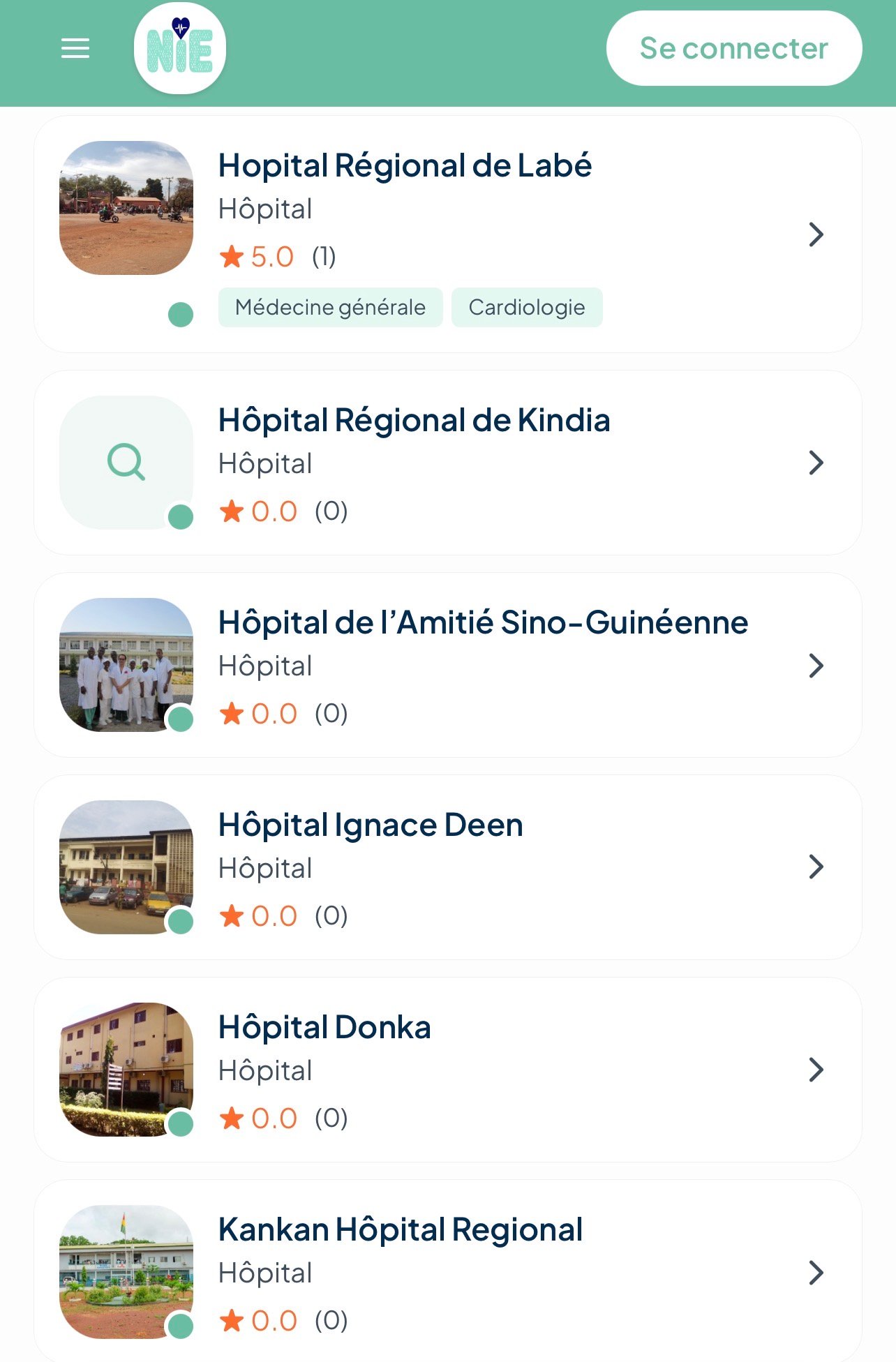
Task: Open Hopital Régional de Labé
Action: click(405, 166)
